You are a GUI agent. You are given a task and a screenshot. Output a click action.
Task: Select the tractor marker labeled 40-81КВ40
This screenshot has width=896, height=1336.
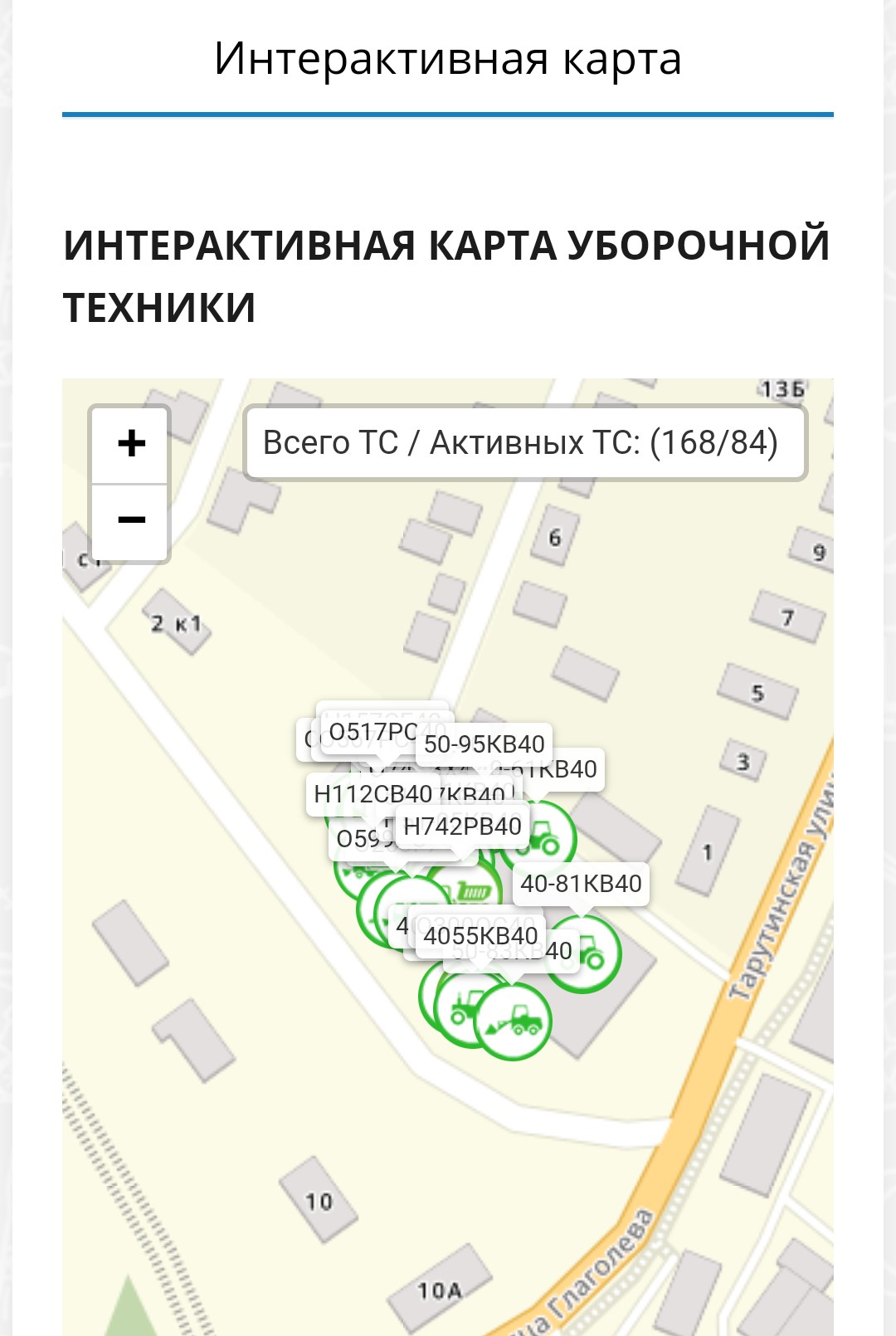point(584,954)
